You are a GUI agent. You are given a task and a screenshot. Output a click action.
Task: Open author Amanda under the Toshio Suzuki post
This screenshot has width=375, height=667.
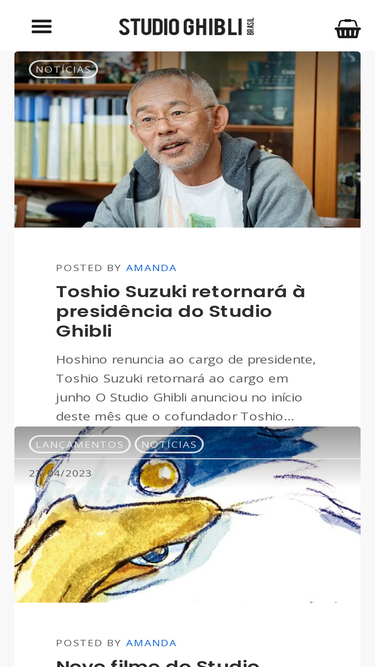coord(151,268)
